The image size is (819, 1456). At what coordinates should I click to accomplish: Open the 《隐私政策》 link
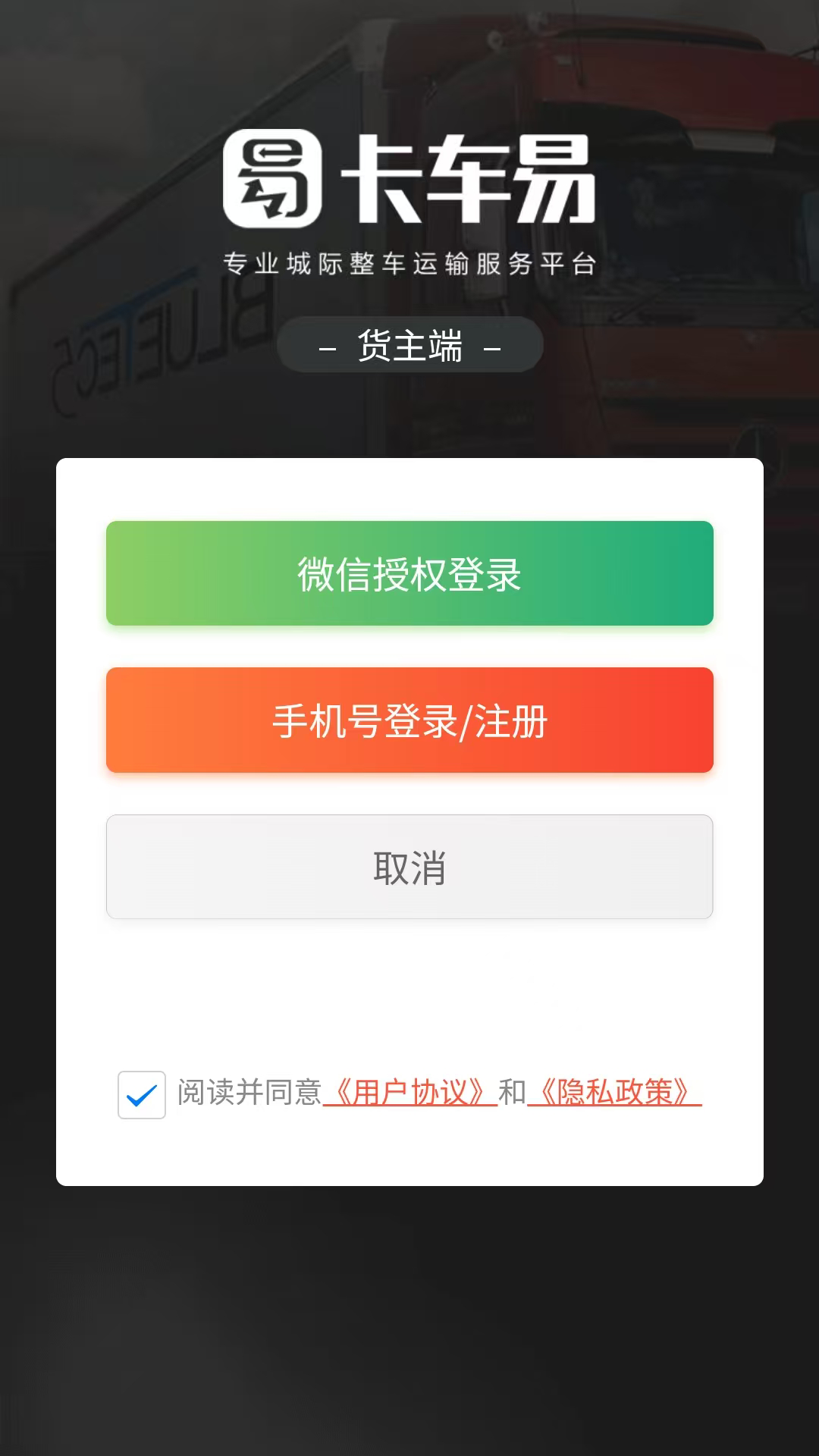click(614, 1093)
